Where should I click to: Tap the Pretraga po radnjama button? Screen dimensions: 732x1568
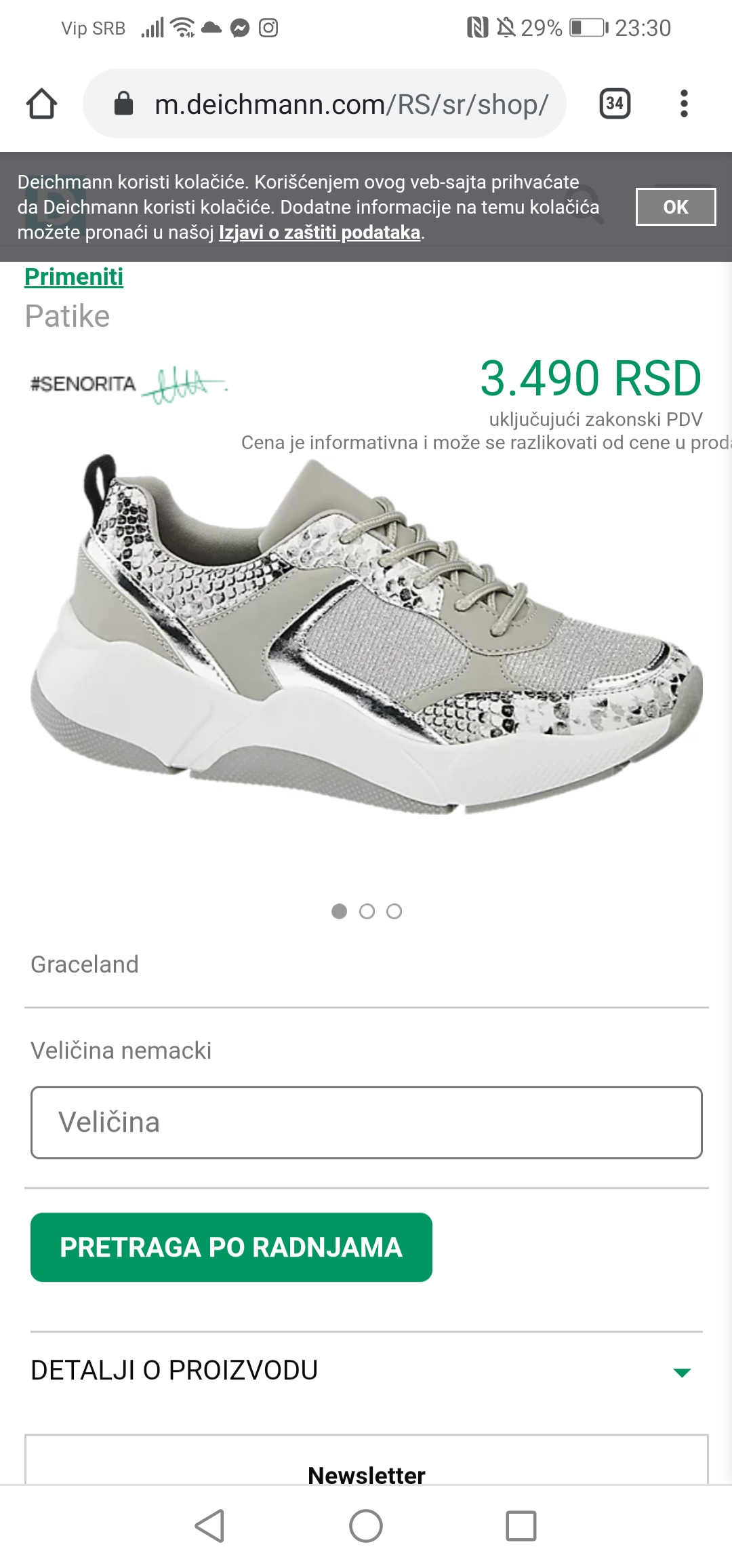[231, 1247]
